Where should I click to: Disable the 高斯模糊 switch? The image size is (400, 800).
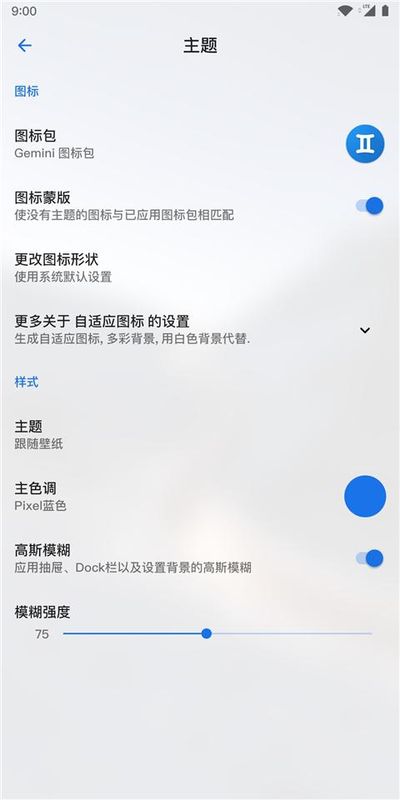(x=369, y=558)
